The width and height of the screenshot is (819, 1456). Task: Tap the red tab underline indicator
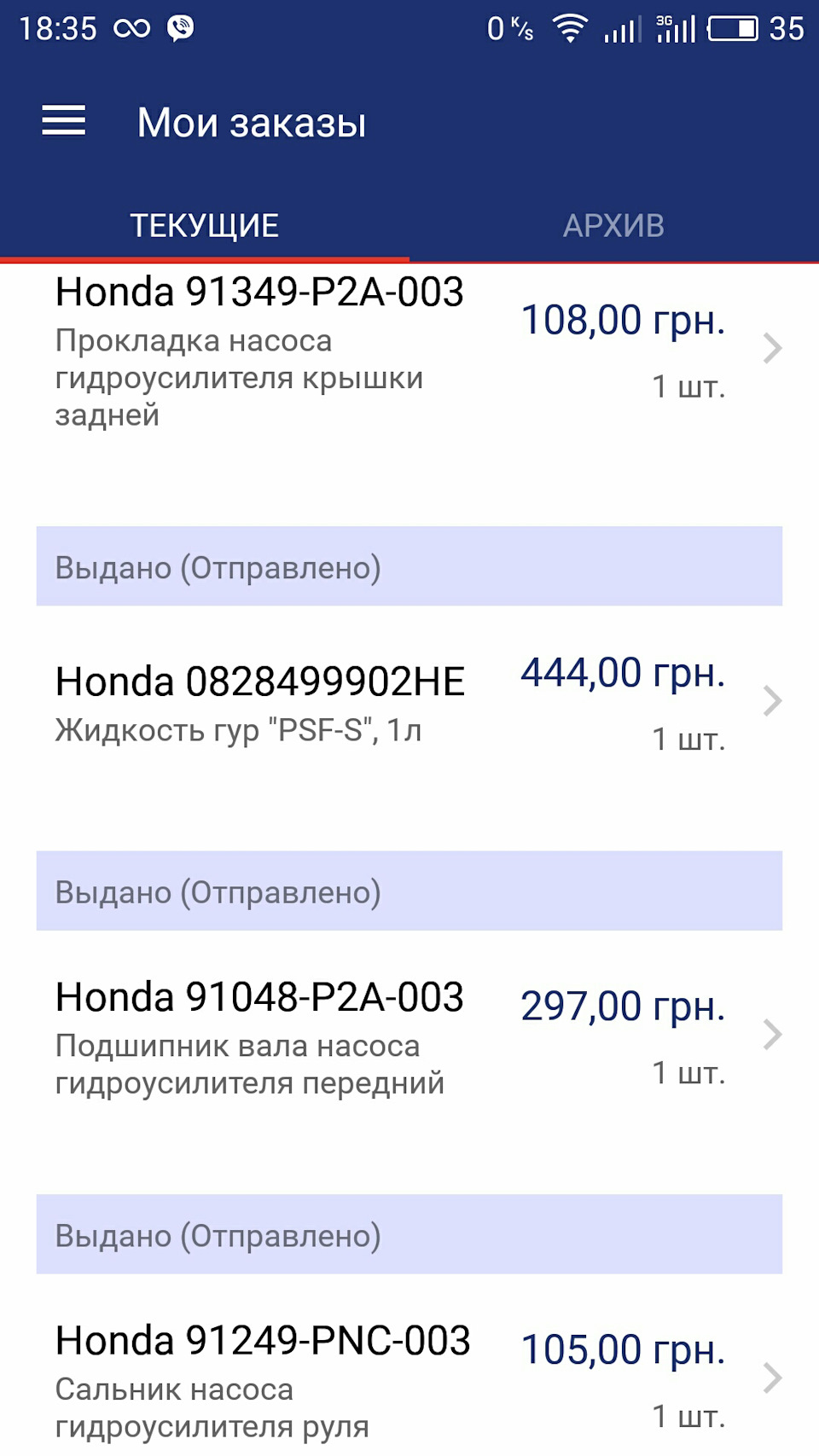[x=205, y=254]
